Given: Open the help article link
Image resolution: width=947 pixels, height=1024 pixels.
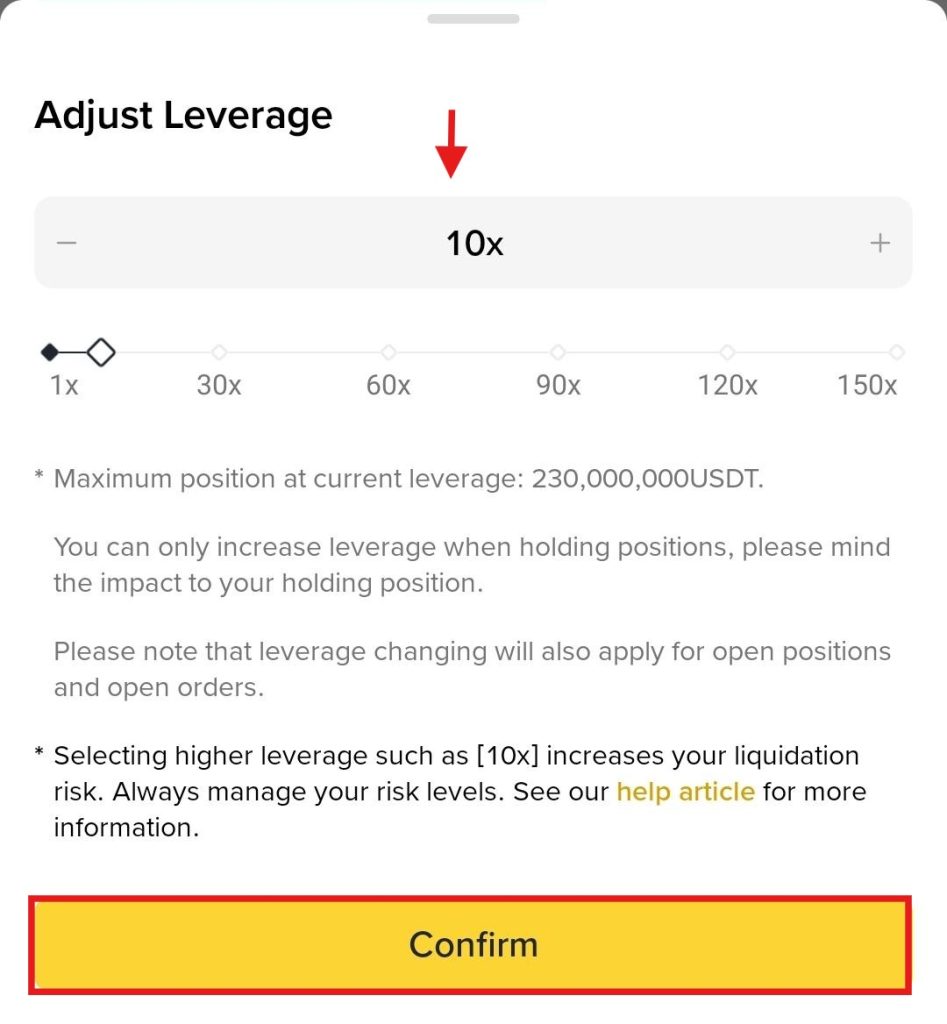Looking at the screenshot, I should tap(685, 791).
